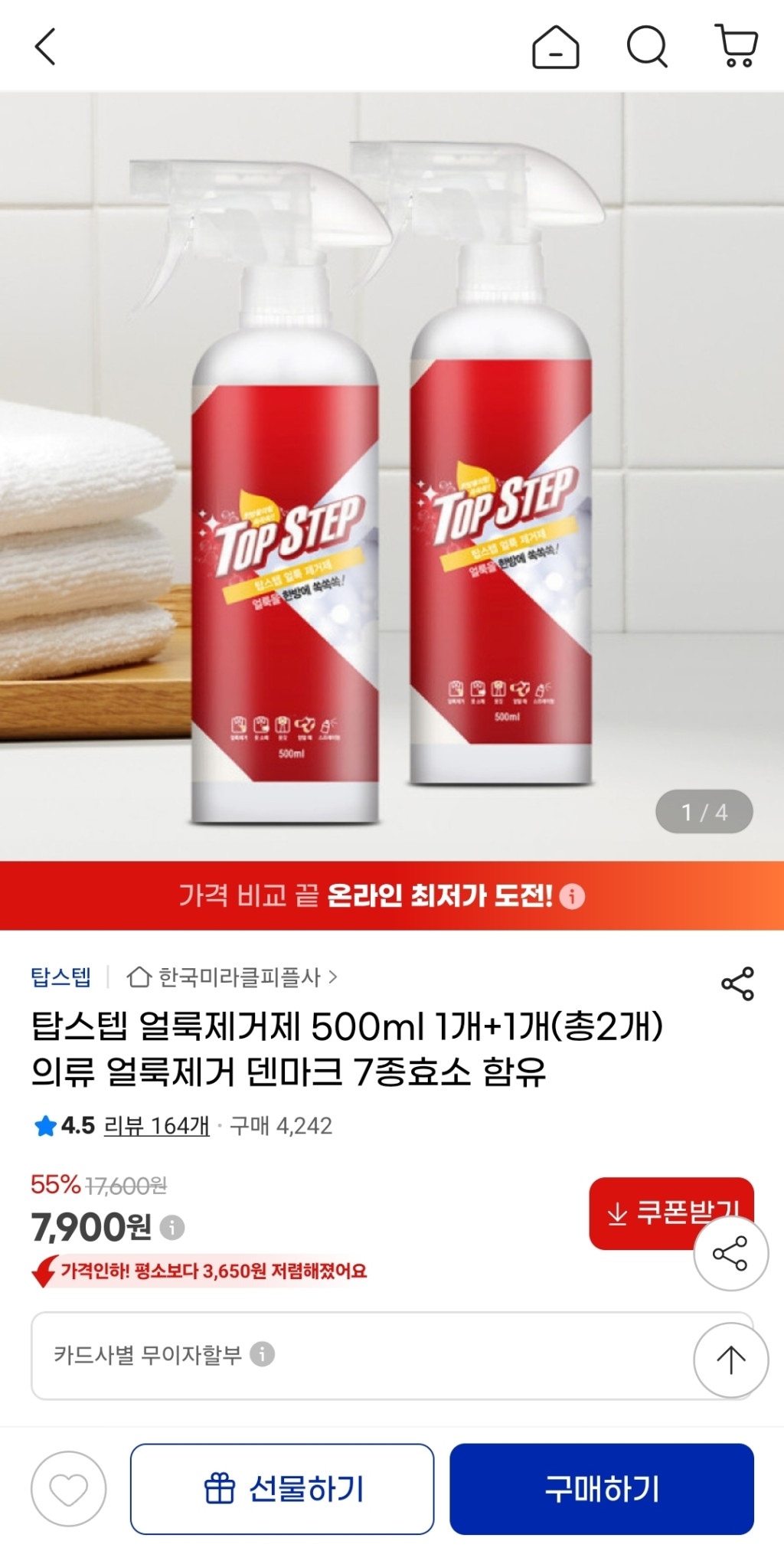Add this product to wishlist with heart
Image resolution: width=784 pixels, height=1551 pixels.
69,1489
